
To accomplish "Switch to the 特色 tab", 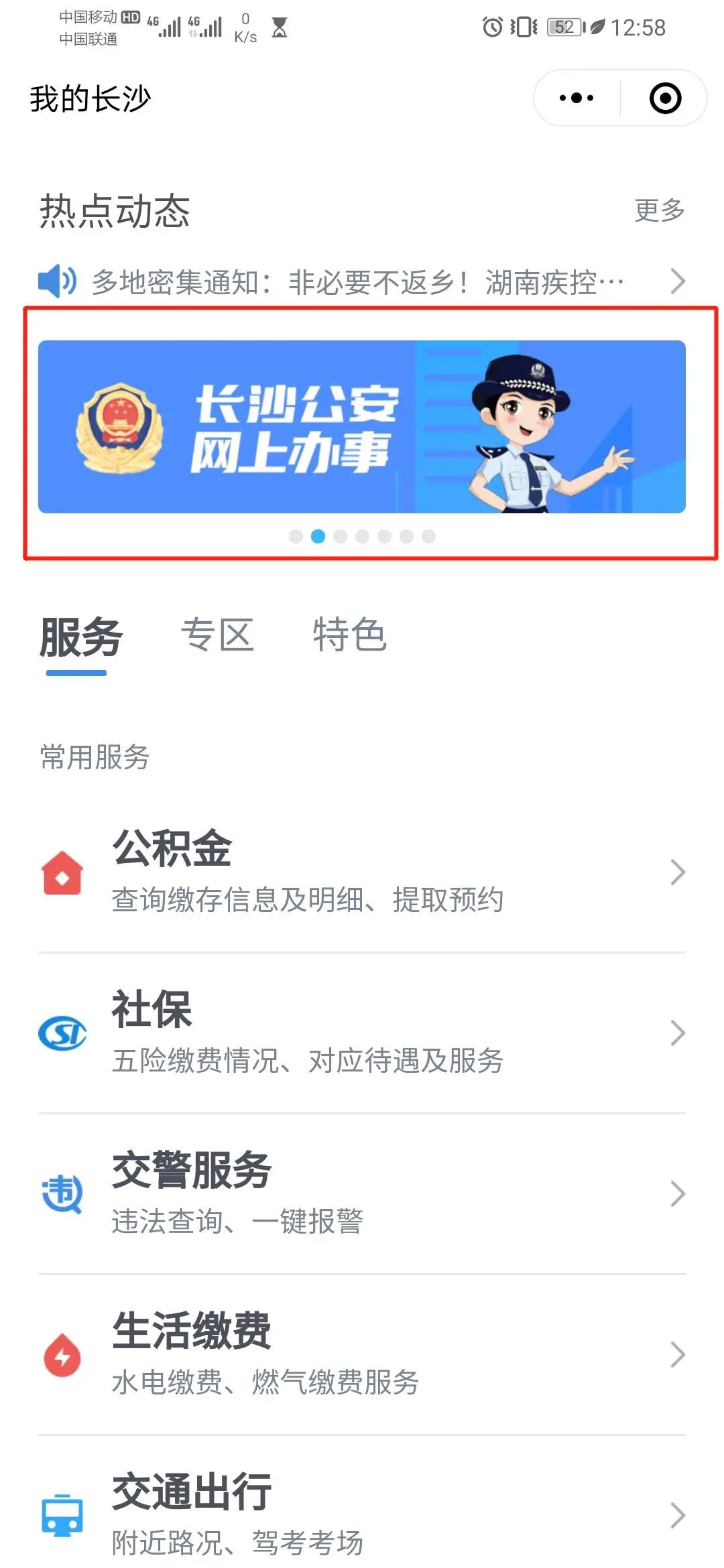I will [x=349, y=637].
